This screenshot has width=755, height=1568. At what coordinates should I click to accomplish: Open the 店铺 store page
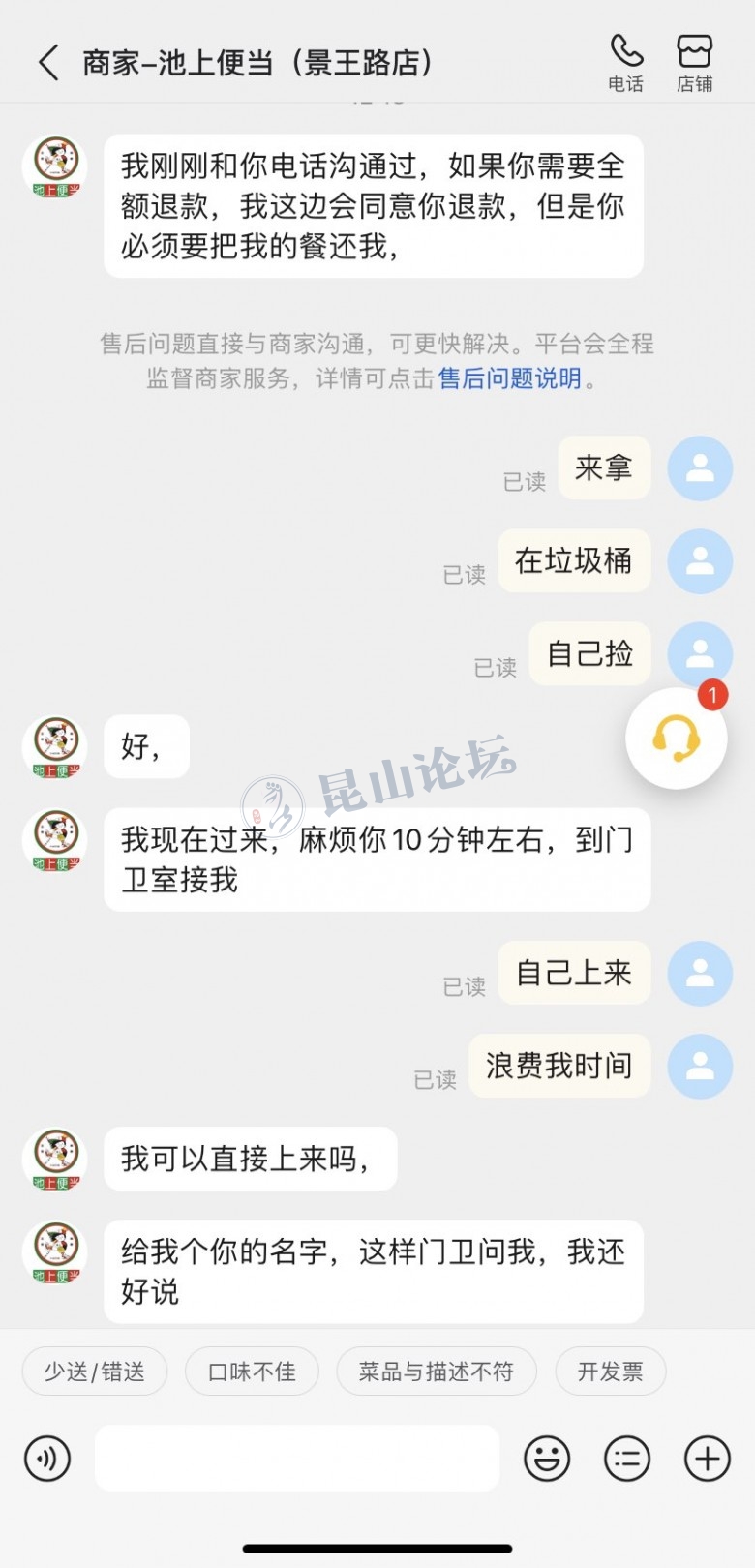(694, 63)
